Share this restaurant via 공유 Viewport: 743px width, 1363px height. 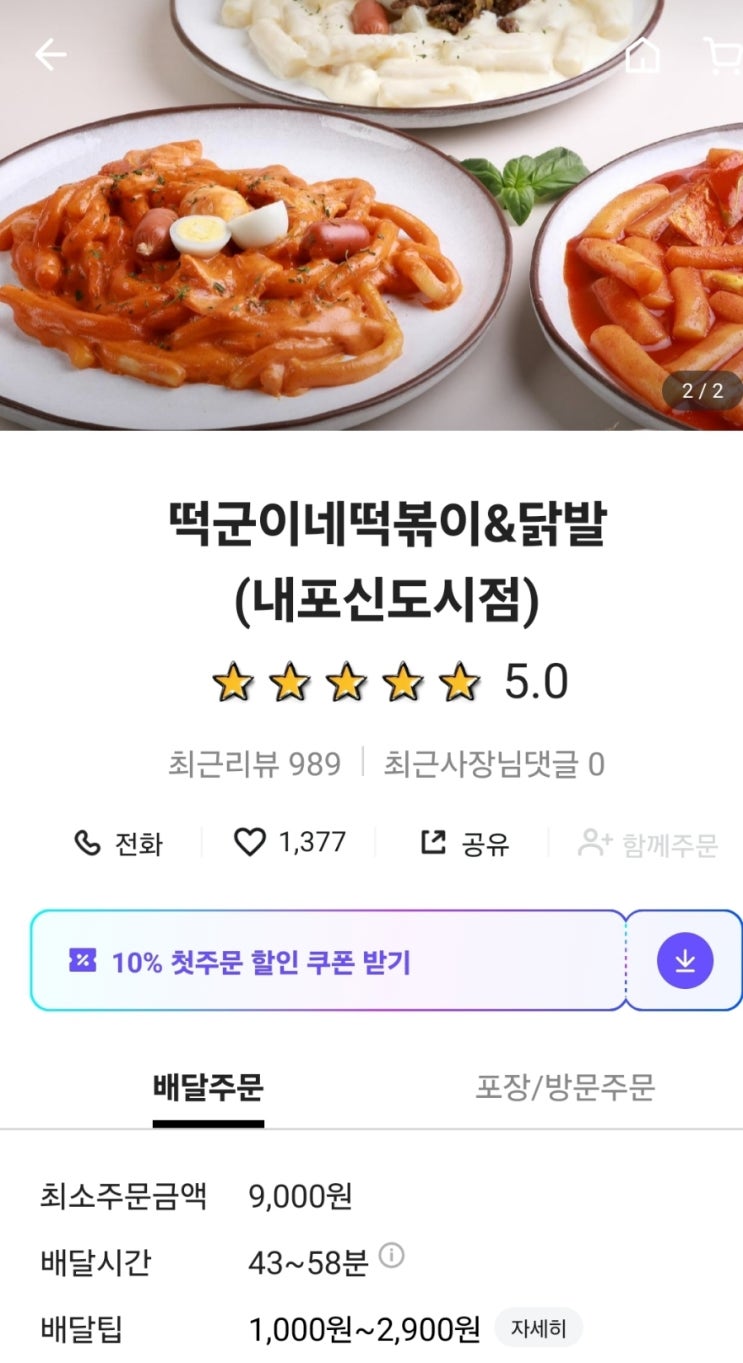[x=464, y=843]
